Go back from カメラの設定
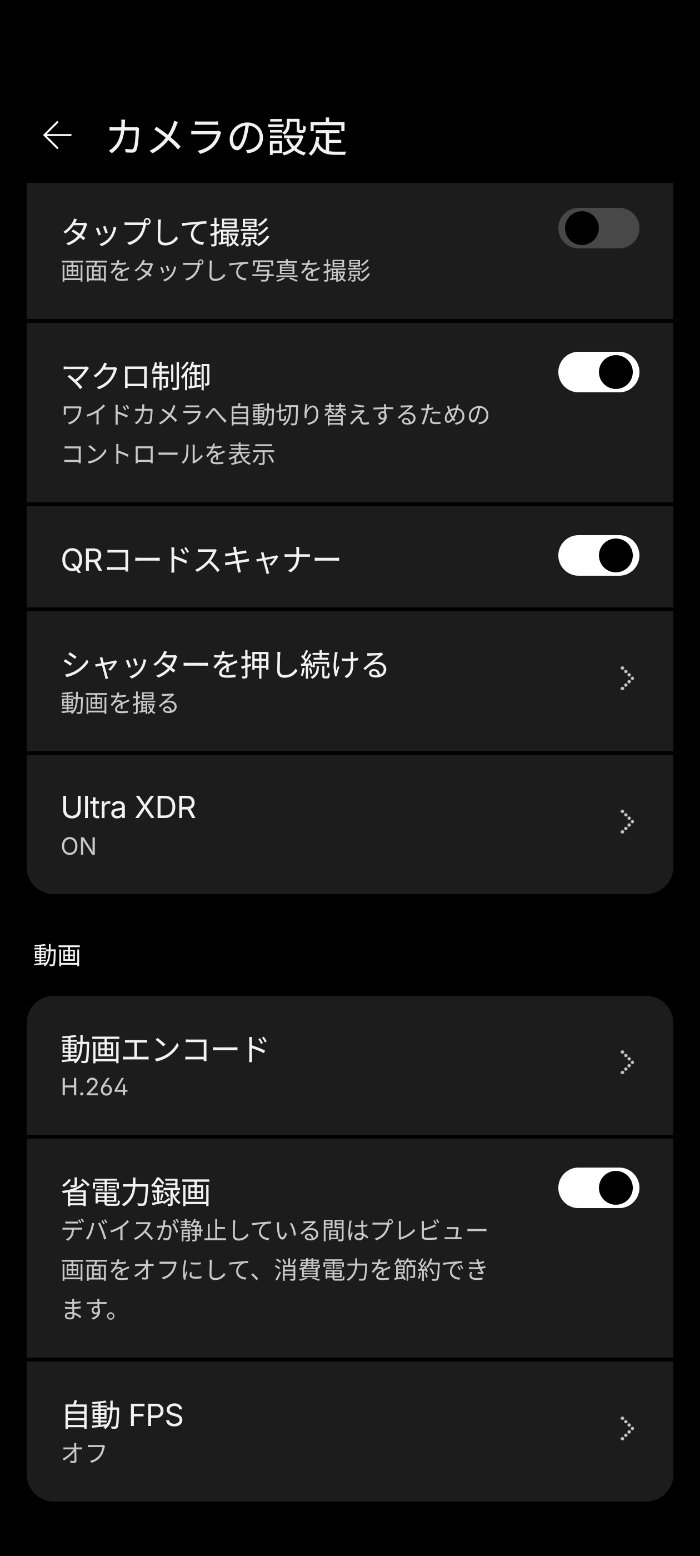Viewport: 700px width, 1556px height. click(57, 136)
